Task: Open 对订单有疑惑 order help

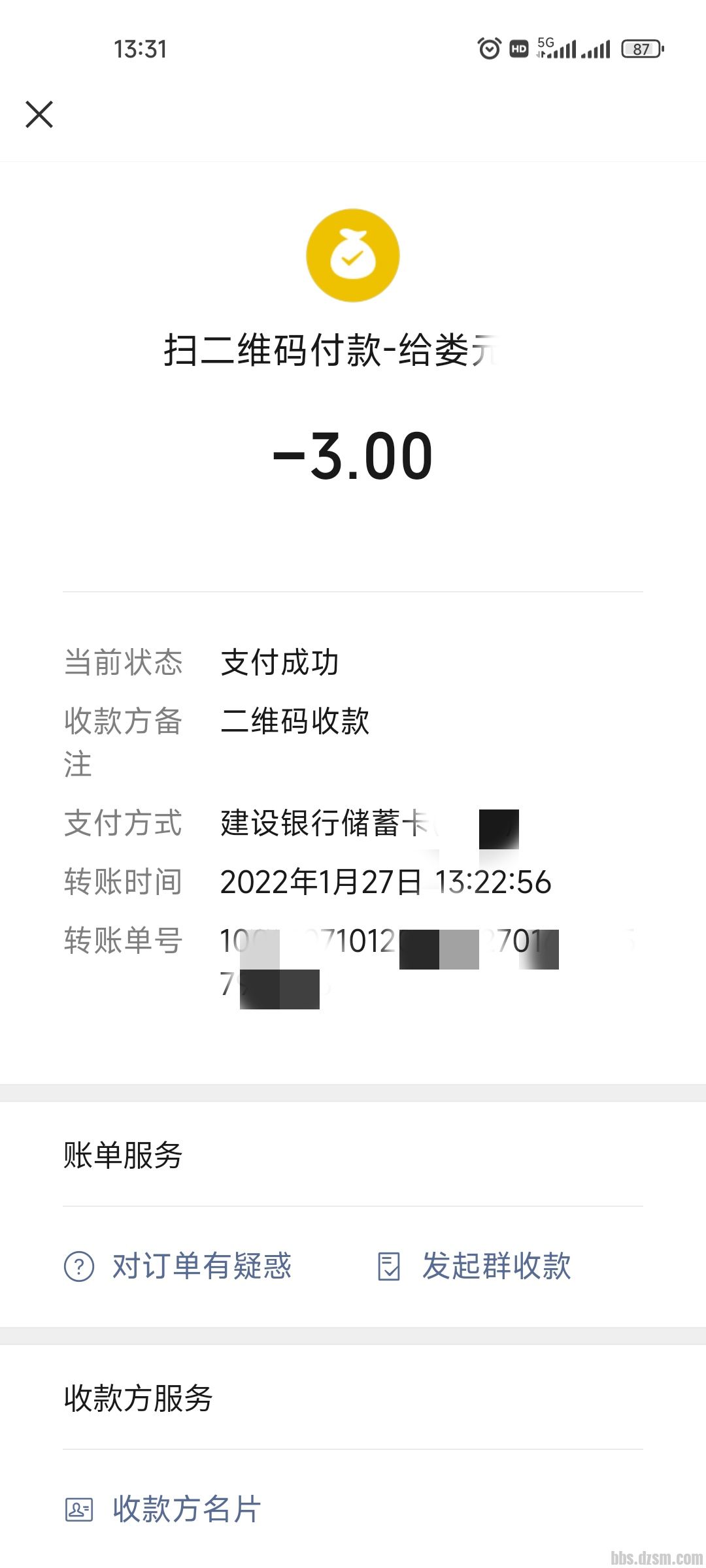Action: click(x=178, y=1266)
